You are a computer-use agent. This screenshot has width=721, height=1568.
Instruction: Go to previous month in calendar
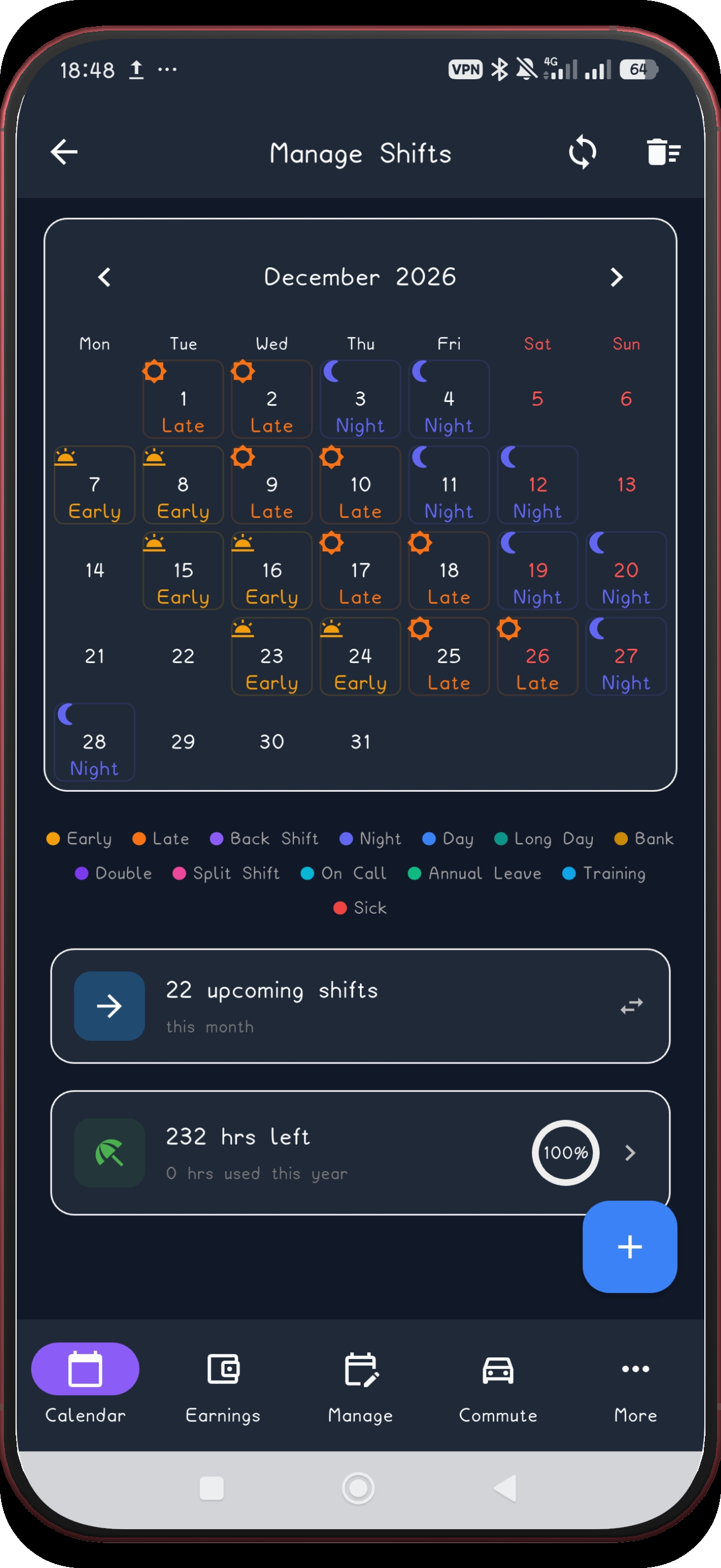point(105,278)
